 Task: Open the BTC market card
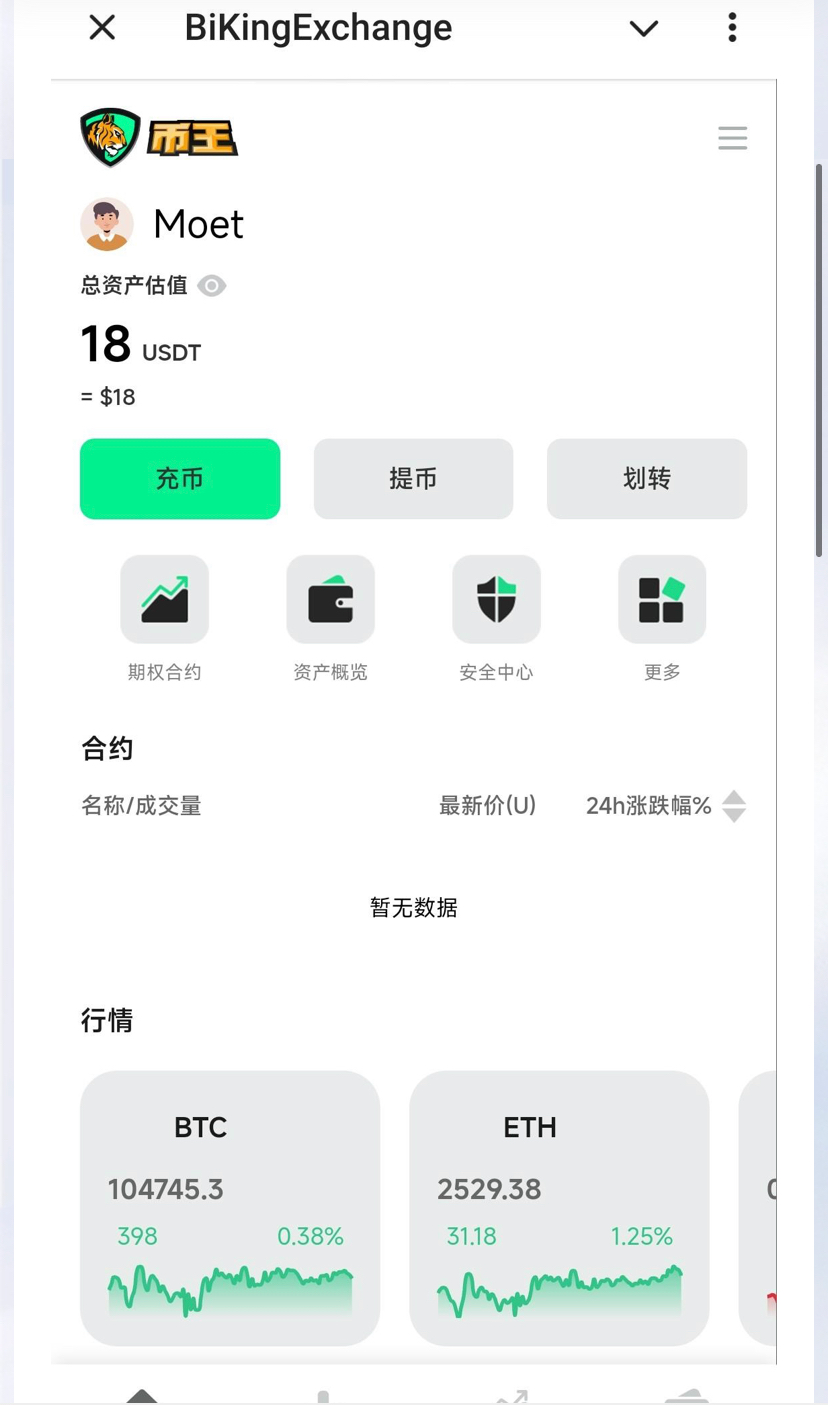(230, 1208)
